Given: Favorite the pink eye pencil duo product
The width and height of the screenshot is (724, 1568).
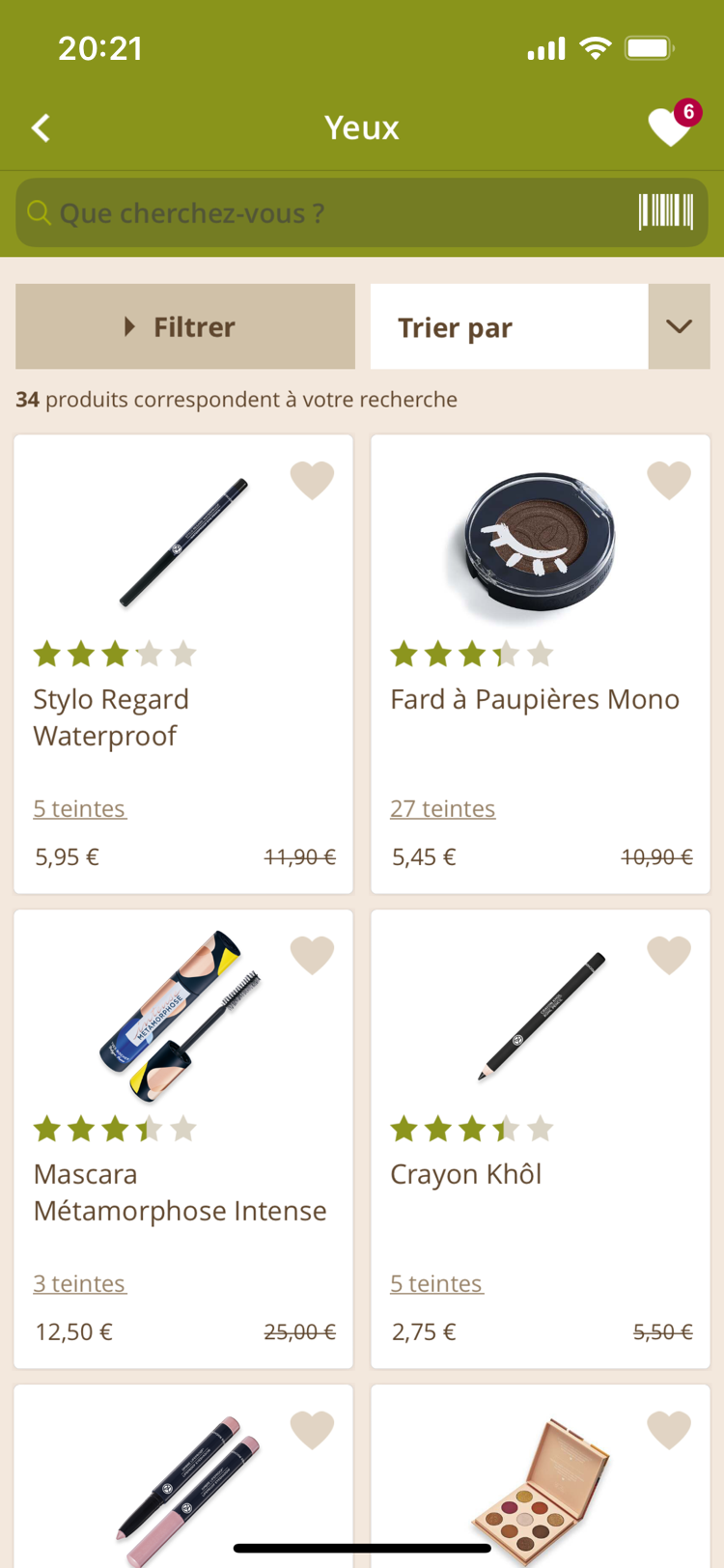Looking at the screenshot, I should (x=312, y=1430).
